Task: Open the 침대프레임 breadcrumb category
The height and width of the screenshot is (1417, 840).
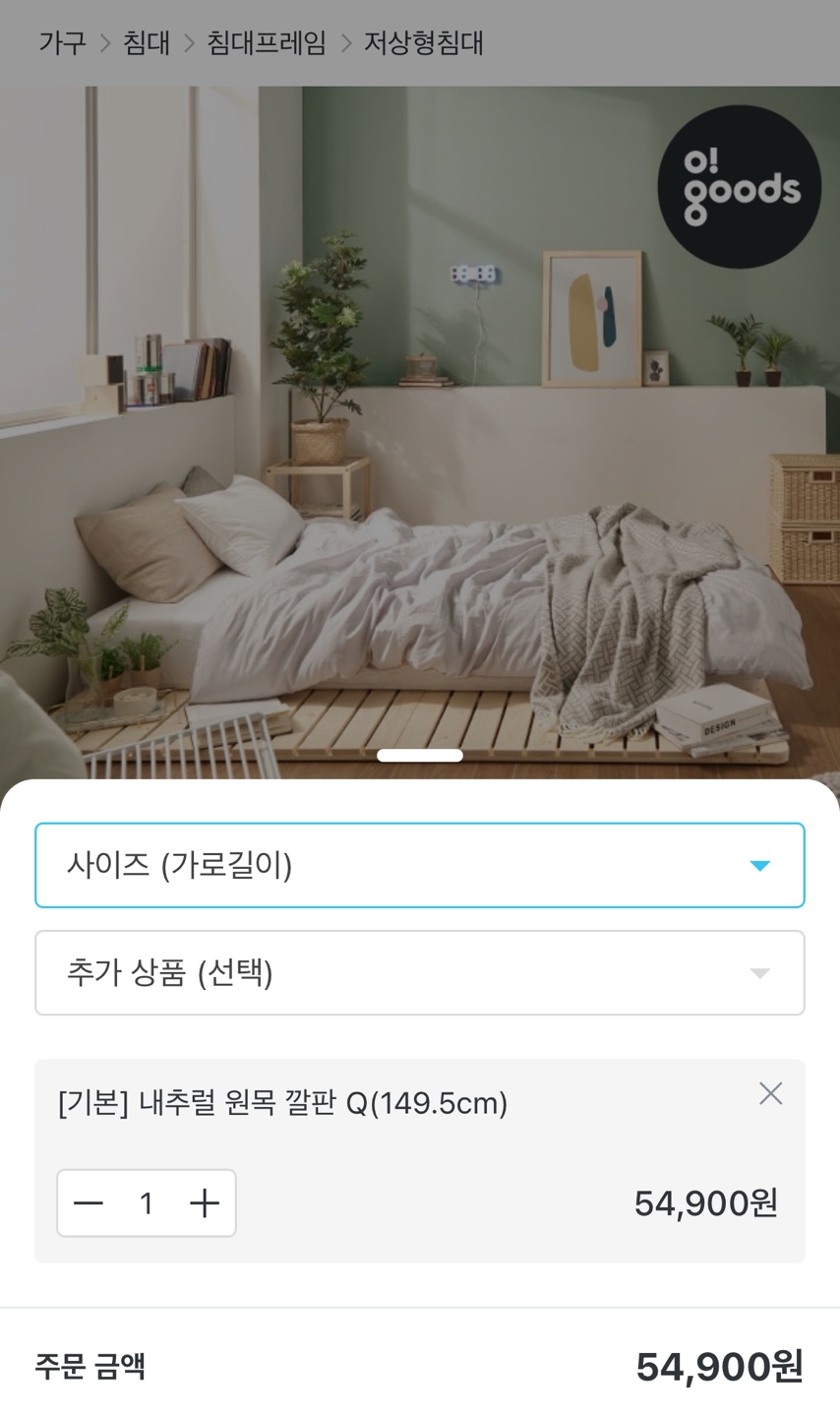Action: pyautogui.click(x=266, y=43)
